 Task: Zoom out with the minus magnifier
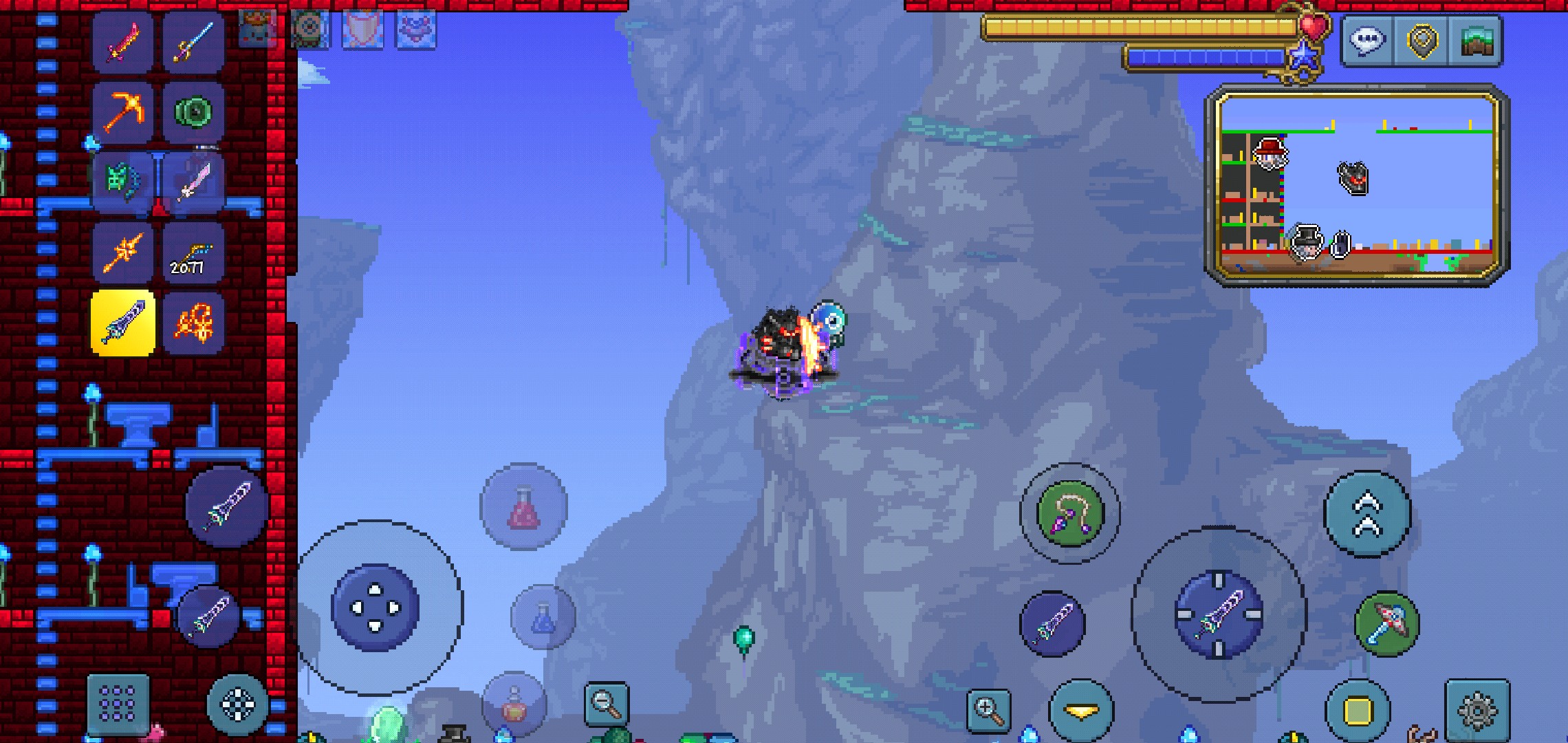click(x=606, y=704)
